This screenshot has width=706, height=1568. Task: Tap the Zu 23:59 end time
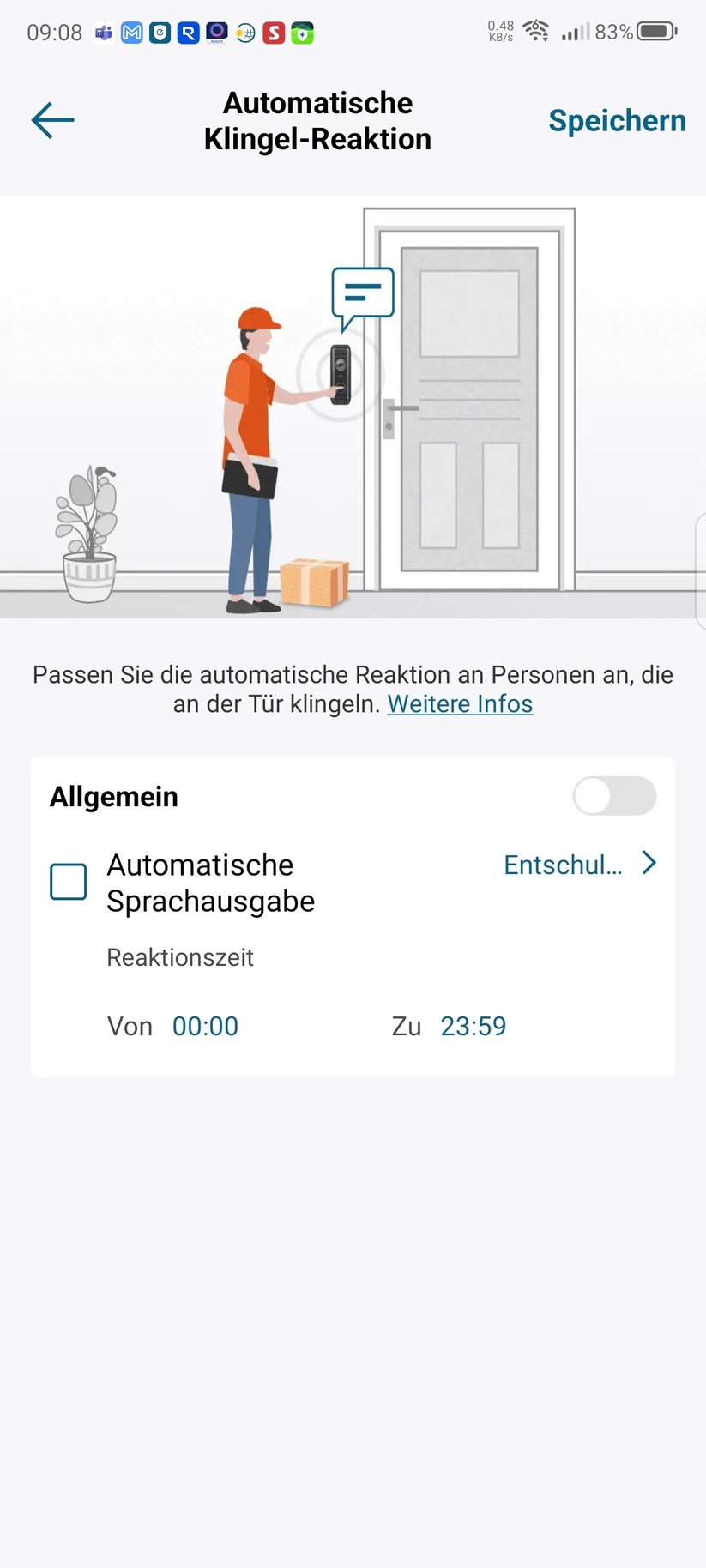pos(473,1026)
